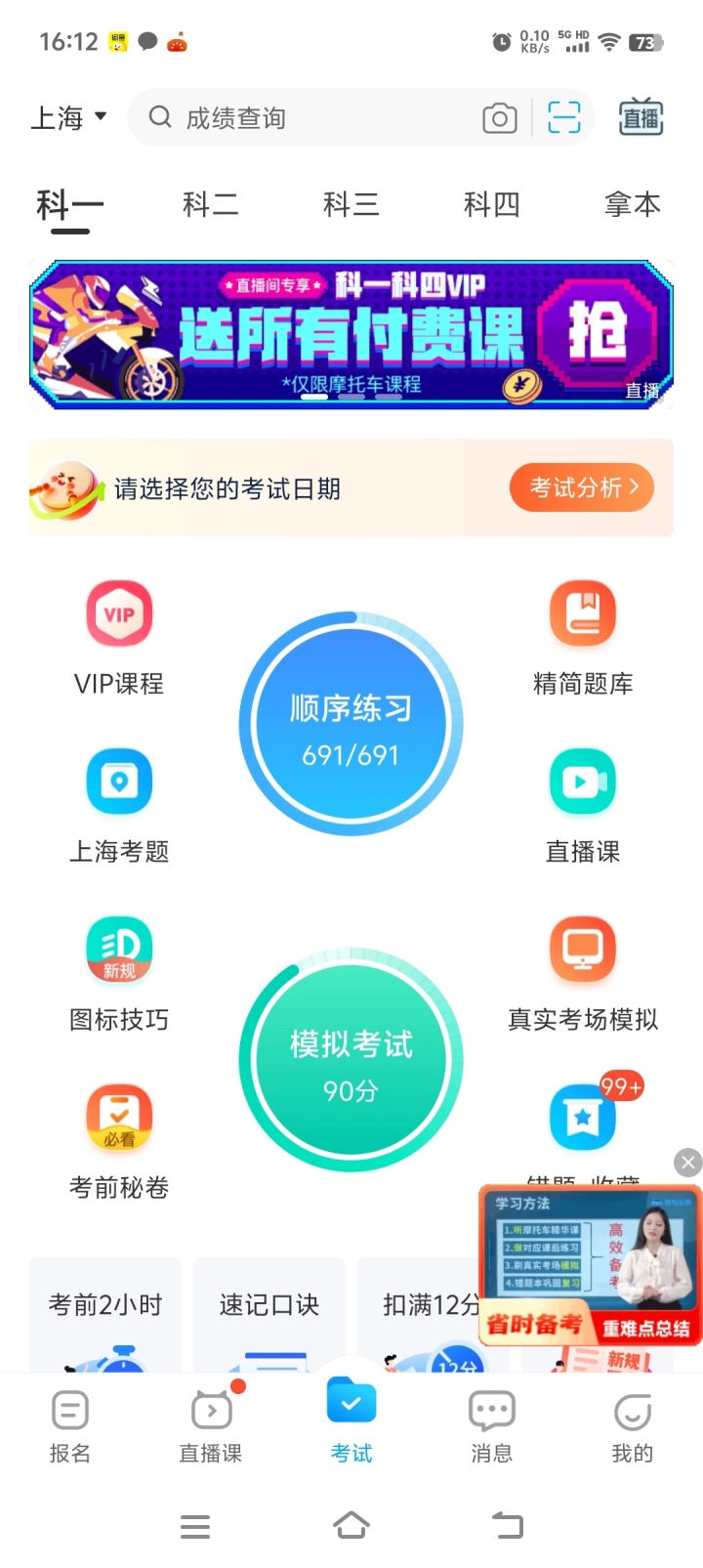Open the camera icon in search bar
Viewport: 703px width, 1568px height.
[x=500, y=118]
